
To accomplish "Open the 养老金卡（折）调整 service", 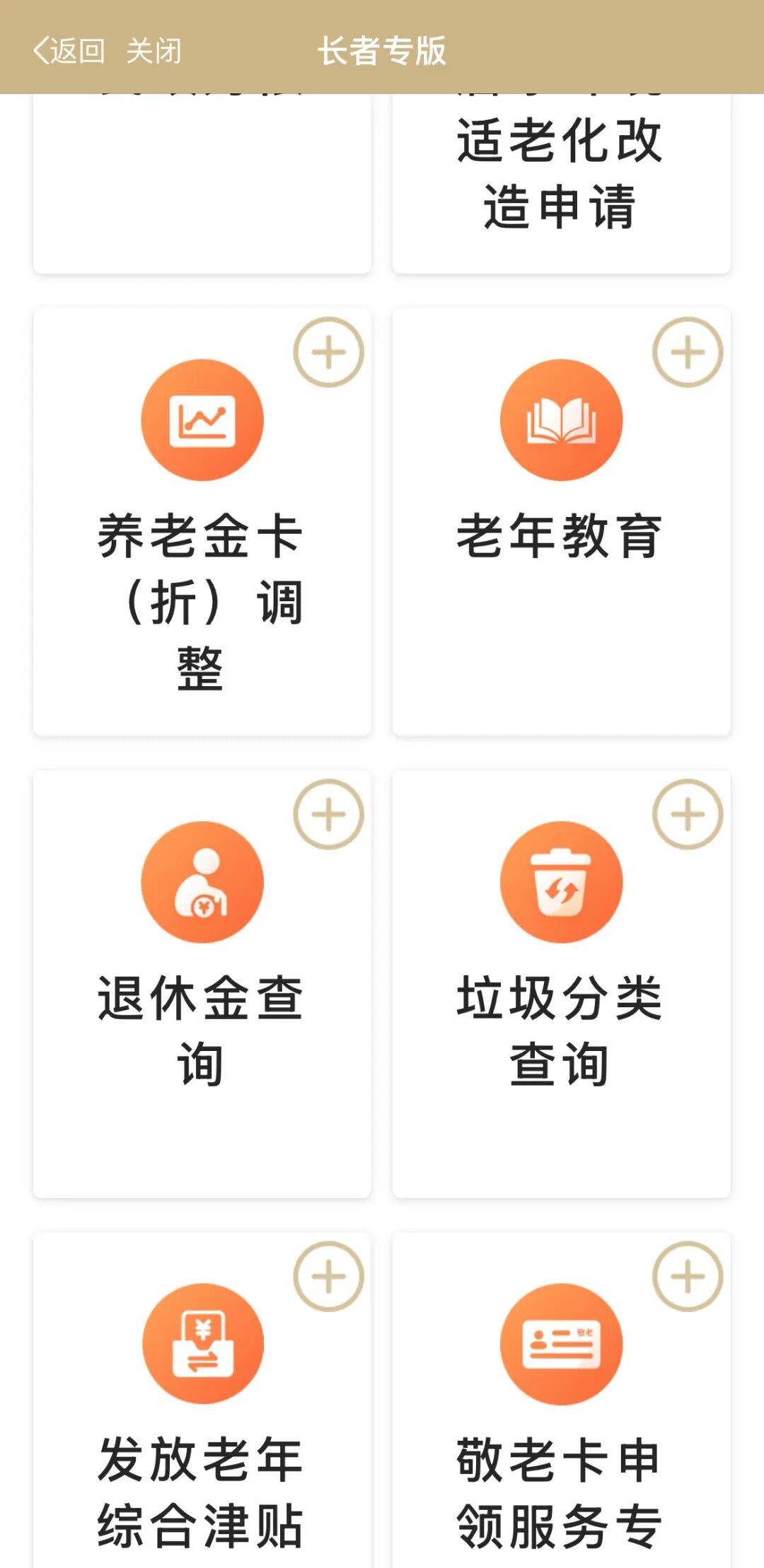I will coord(202,538).
